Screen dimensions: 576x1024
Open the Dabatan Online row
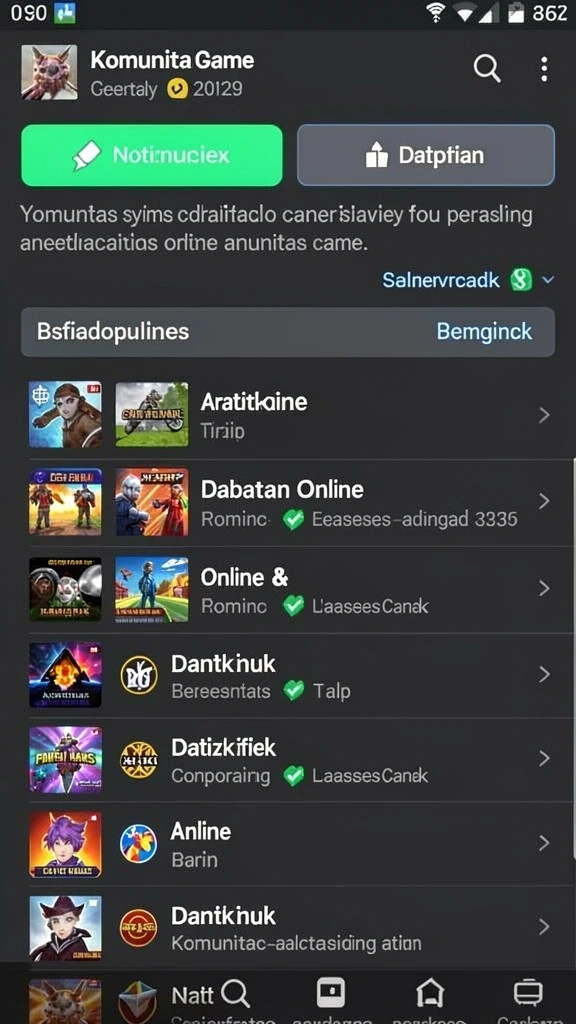coord(288,502)
